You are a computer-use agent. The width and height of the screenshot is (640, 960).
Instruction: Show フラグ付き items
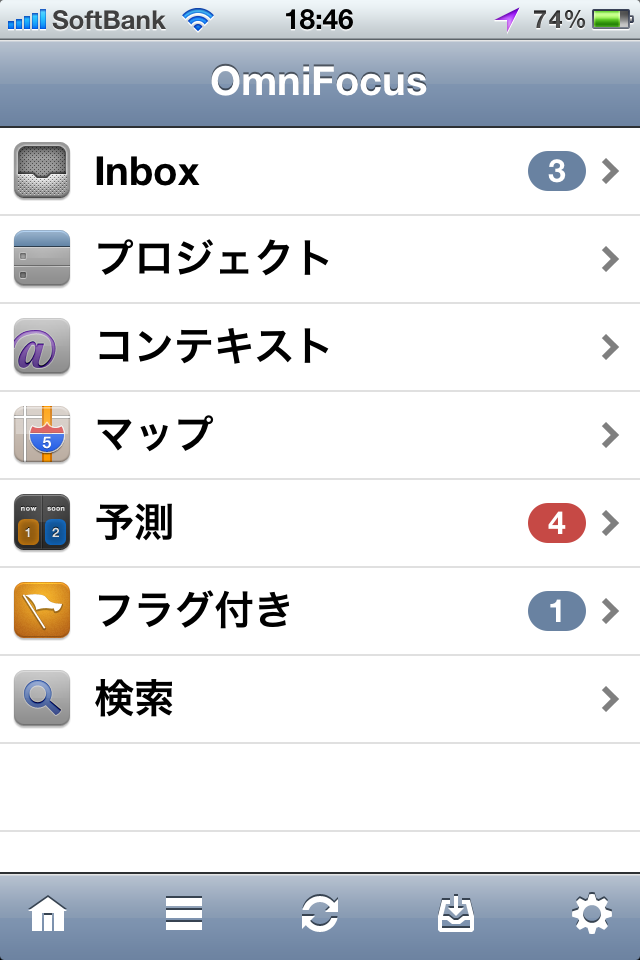pos(320,611)
